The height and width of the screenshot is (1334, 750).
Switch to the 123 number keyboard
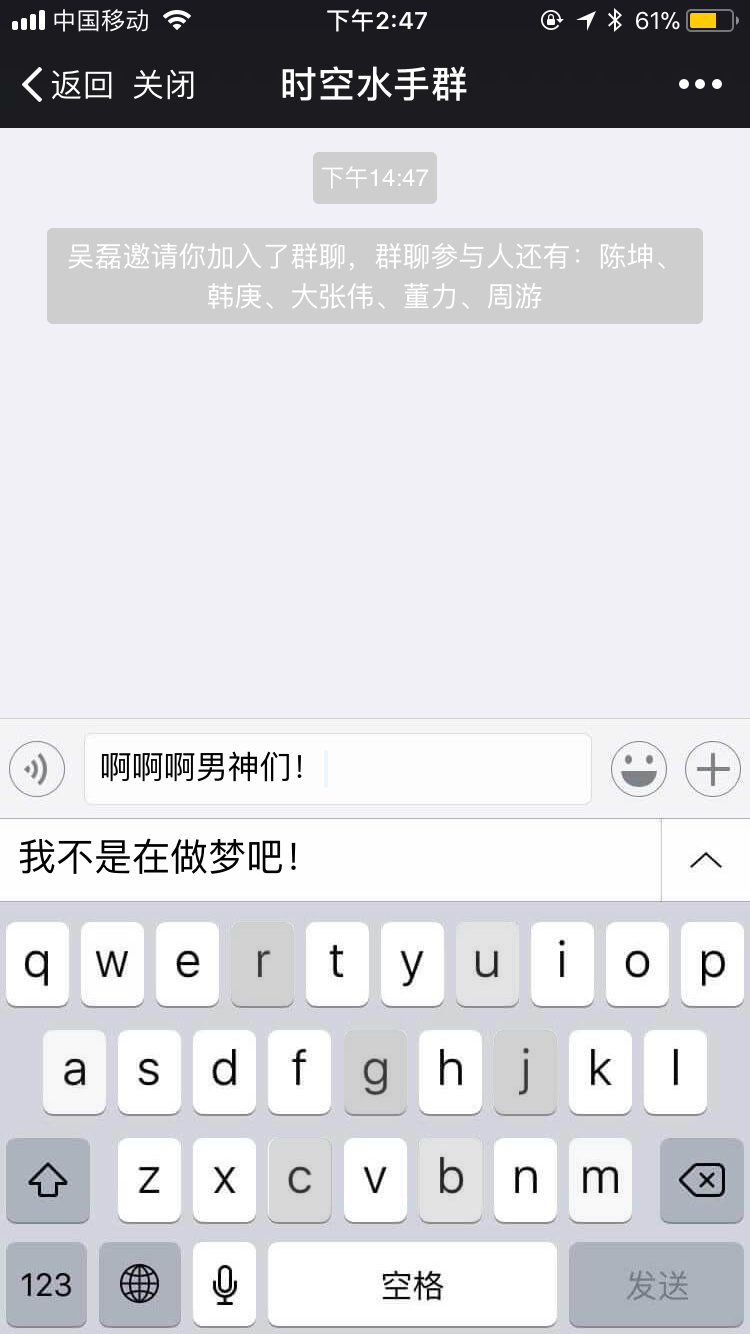click(46, 1285)
